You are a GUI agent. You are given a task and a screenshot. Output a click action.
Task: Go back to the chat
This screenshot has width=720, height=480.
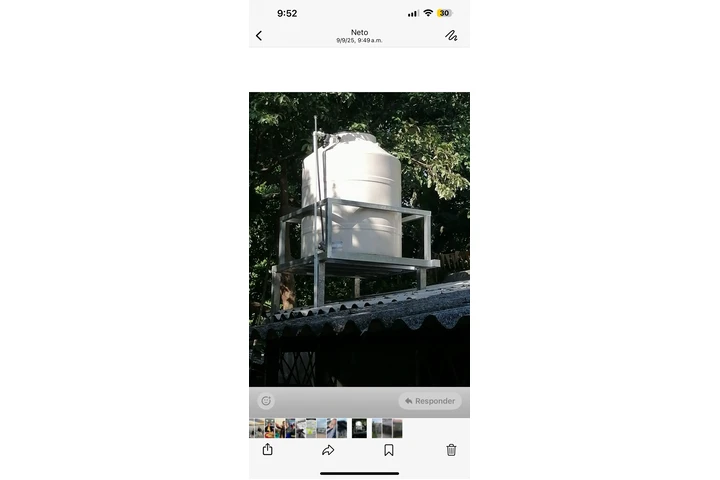(x=259, y=35)
